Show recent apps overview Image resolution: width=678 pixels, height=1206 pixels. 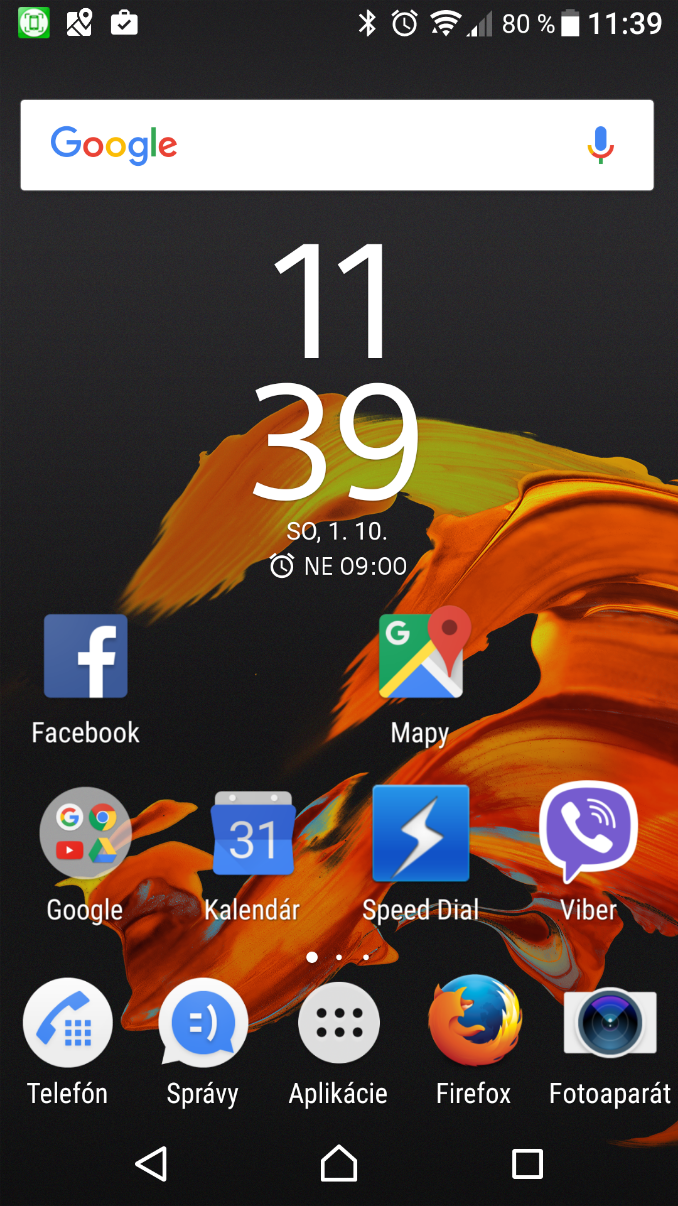coord(526,1163)
